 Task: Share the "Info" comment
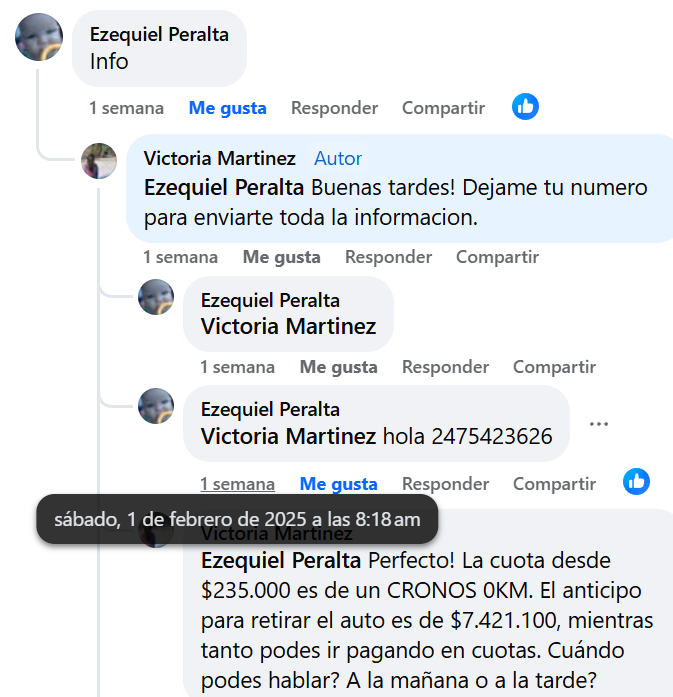tap(443, 108)
